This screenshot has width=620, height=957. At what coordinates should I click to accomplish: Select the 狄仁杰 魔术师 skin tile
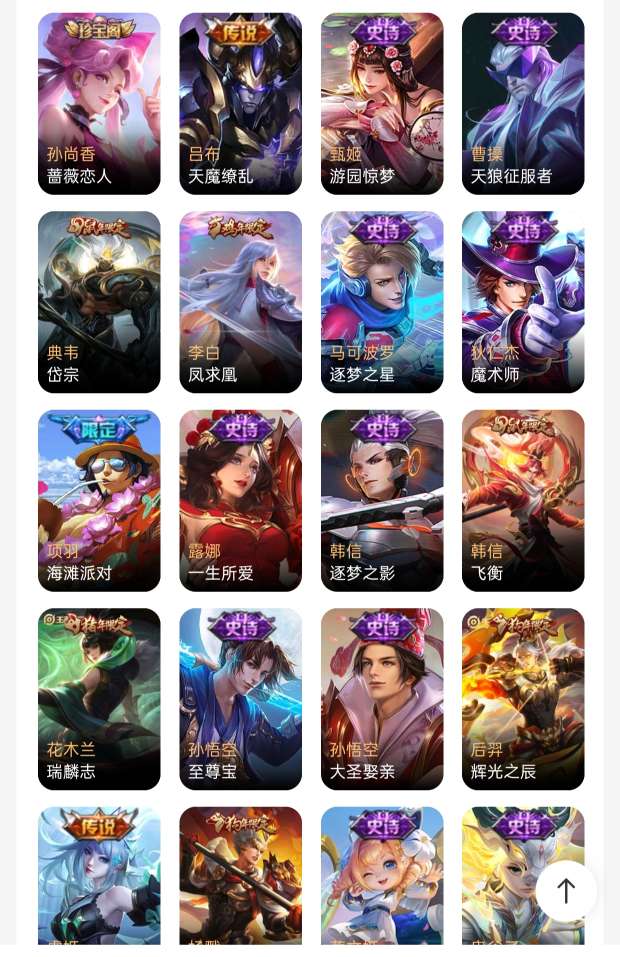click(523, 301)
